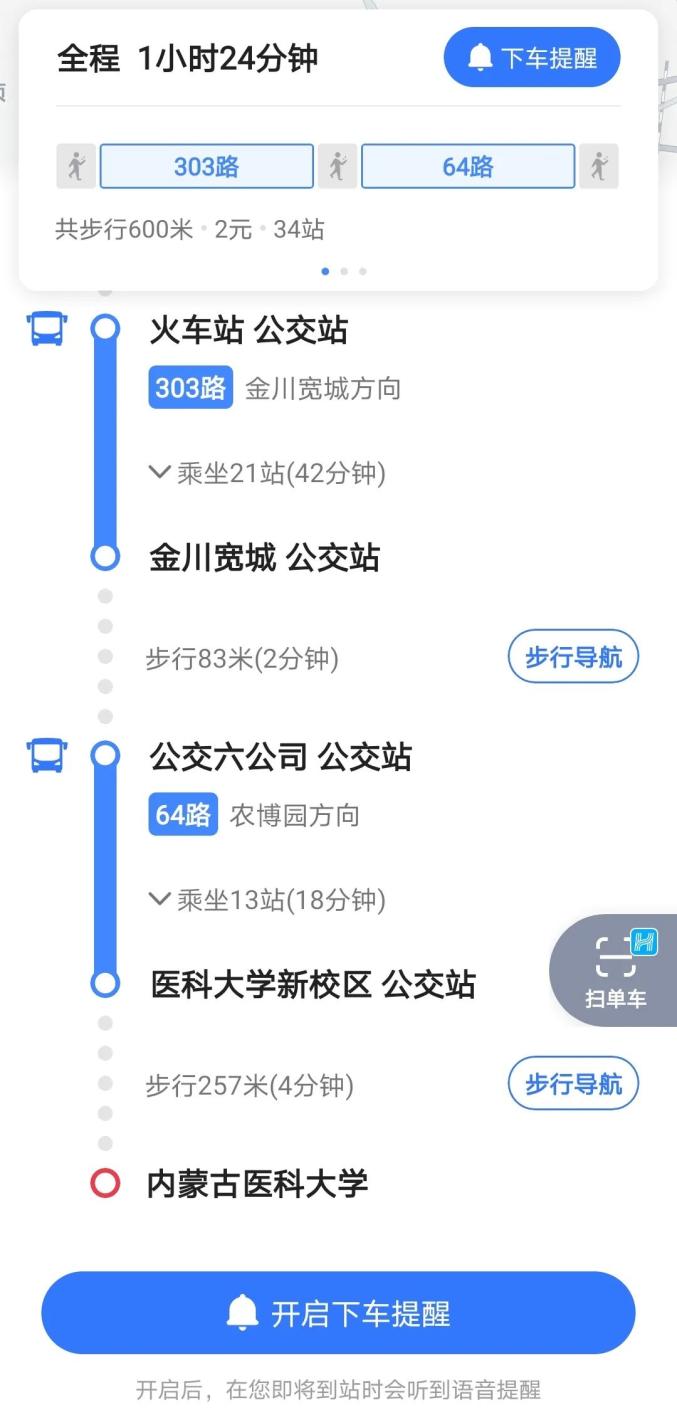Tap 开启下车提醒 at the bottom
Screen dimensions: 677x1425
(x=338, y=1313)
